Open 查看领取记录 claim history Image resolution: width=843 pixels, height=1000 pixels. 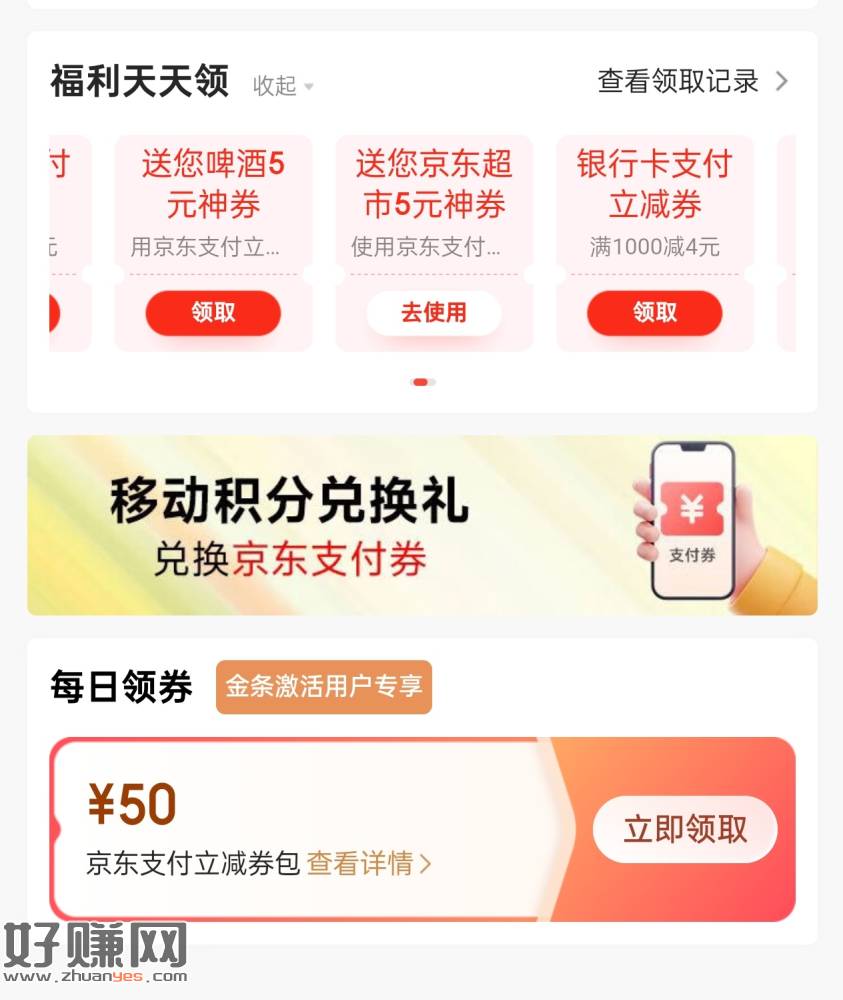(692, 82)
